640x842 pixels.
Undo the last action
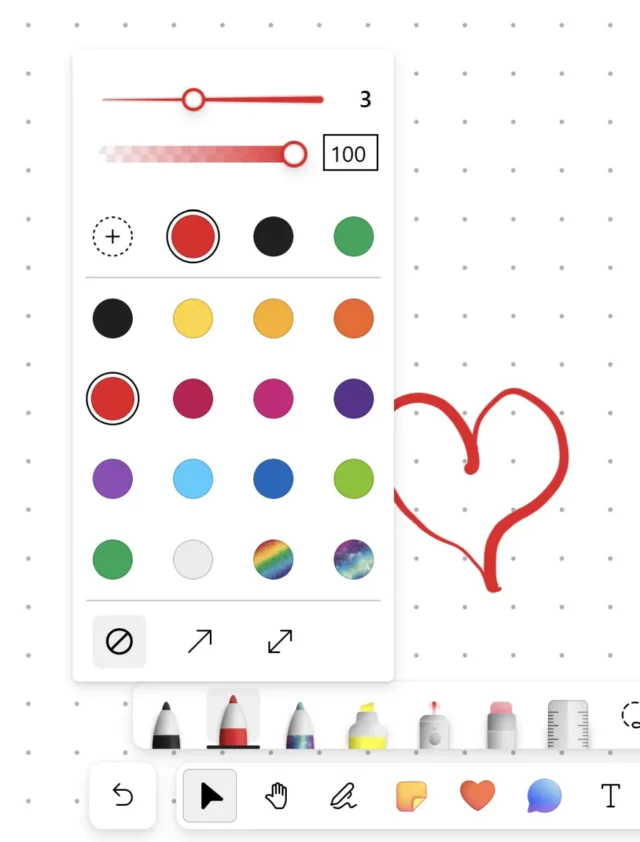pos(122,796)
